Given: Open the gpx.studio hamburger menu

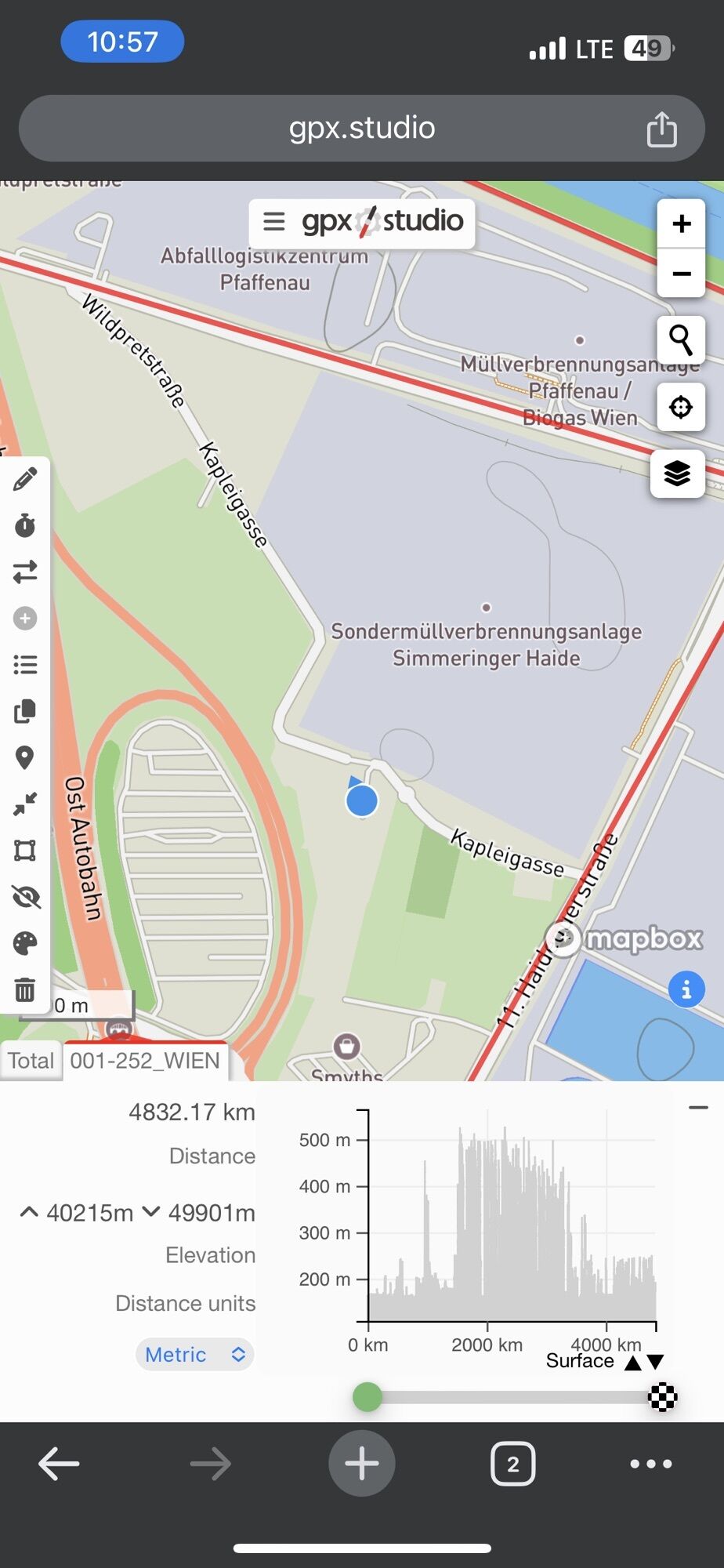Looking at the screenshot, I should click(273, 222).
